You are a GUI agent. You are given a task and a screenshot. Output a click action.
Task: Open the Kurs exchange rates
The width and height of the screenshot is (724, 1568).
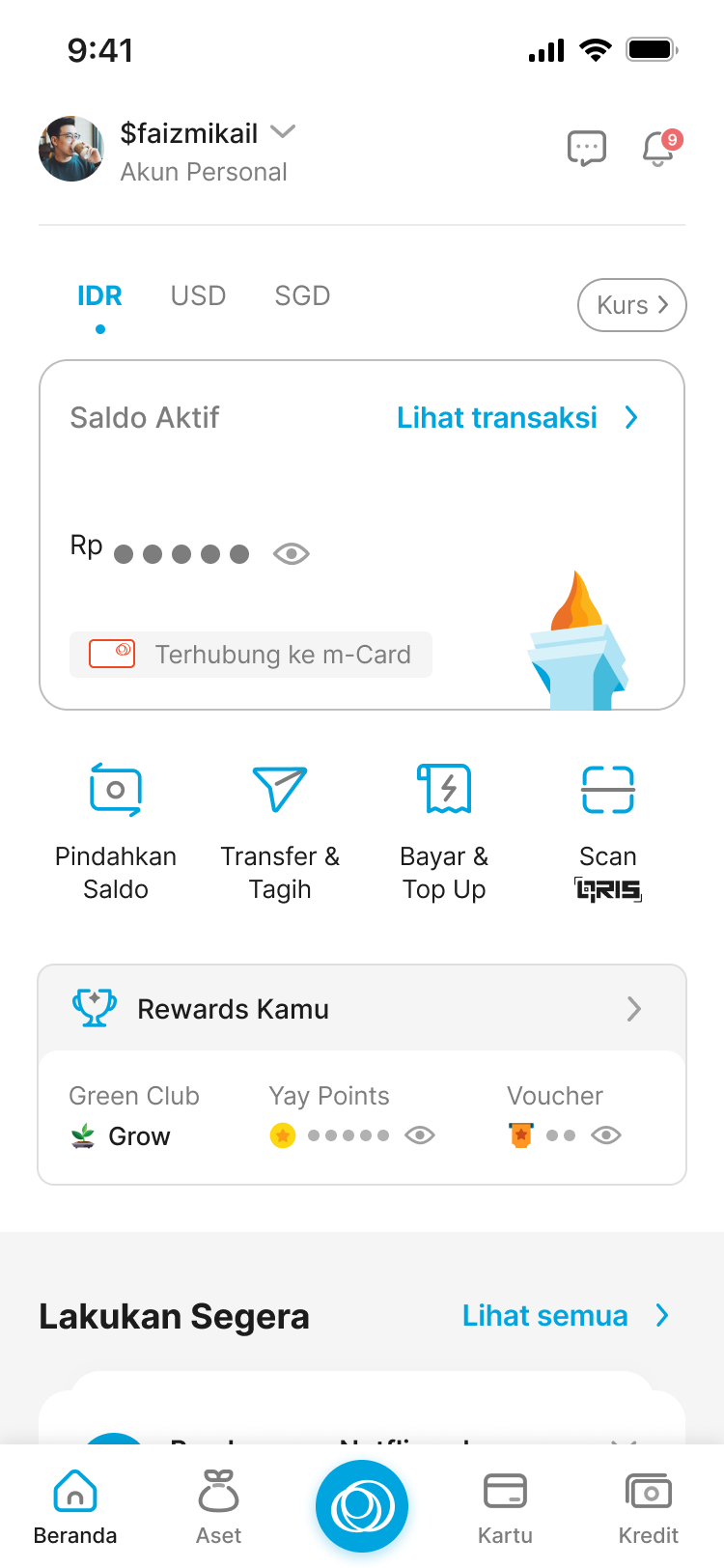point(631,305)
